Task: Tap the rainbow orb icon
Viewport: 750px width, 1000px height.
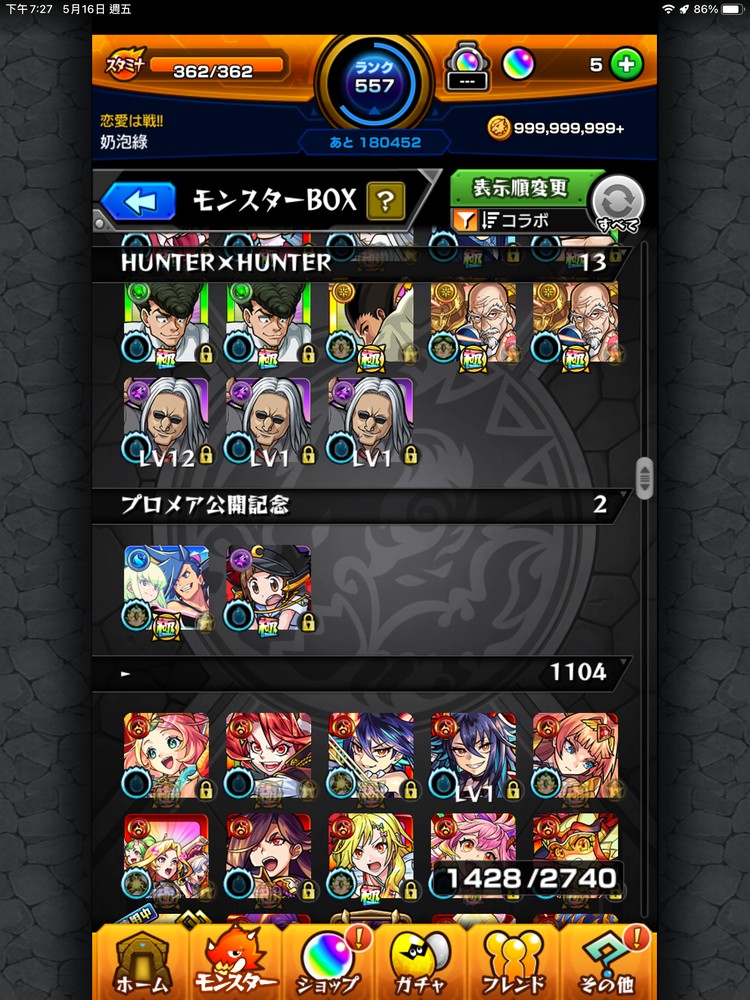Action: tap(518, 65)
